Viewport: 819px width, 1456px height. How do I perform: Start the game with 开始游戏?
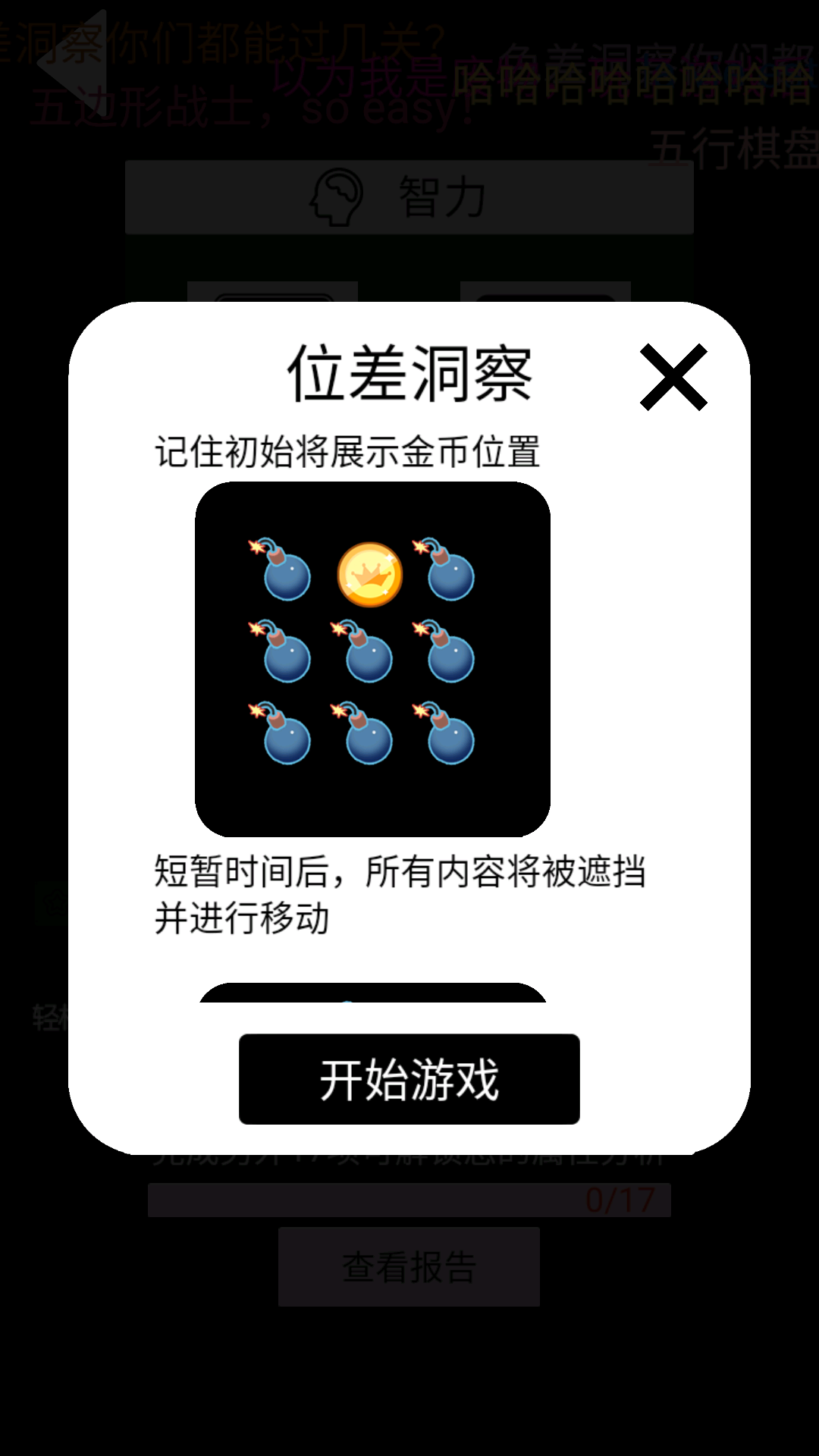(409, 1078)
